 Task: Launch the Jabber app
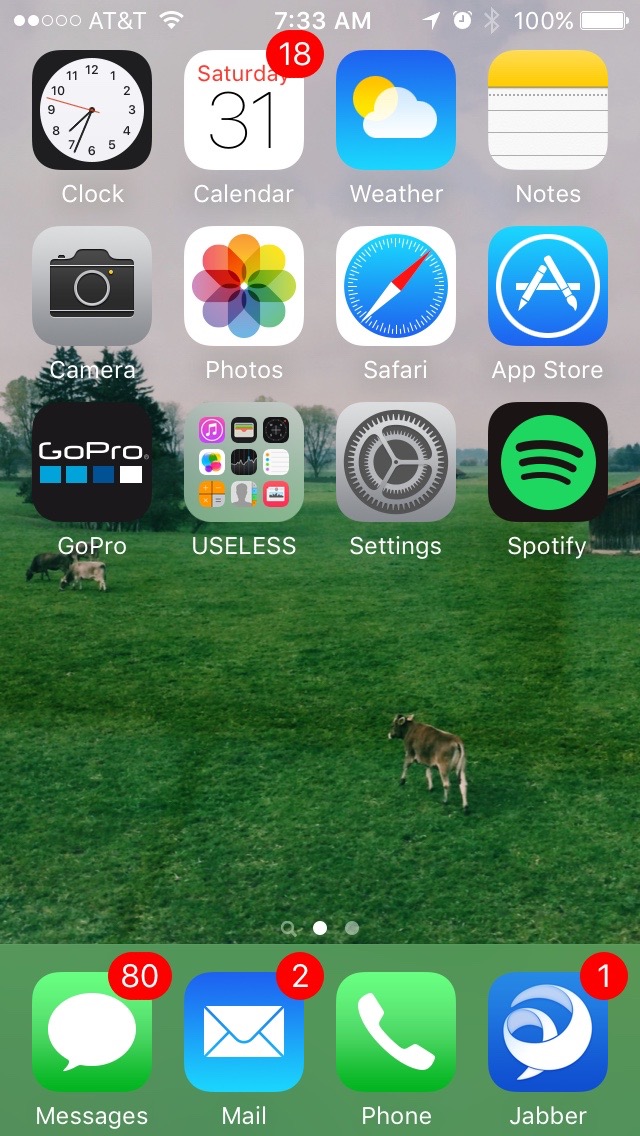548,1032
